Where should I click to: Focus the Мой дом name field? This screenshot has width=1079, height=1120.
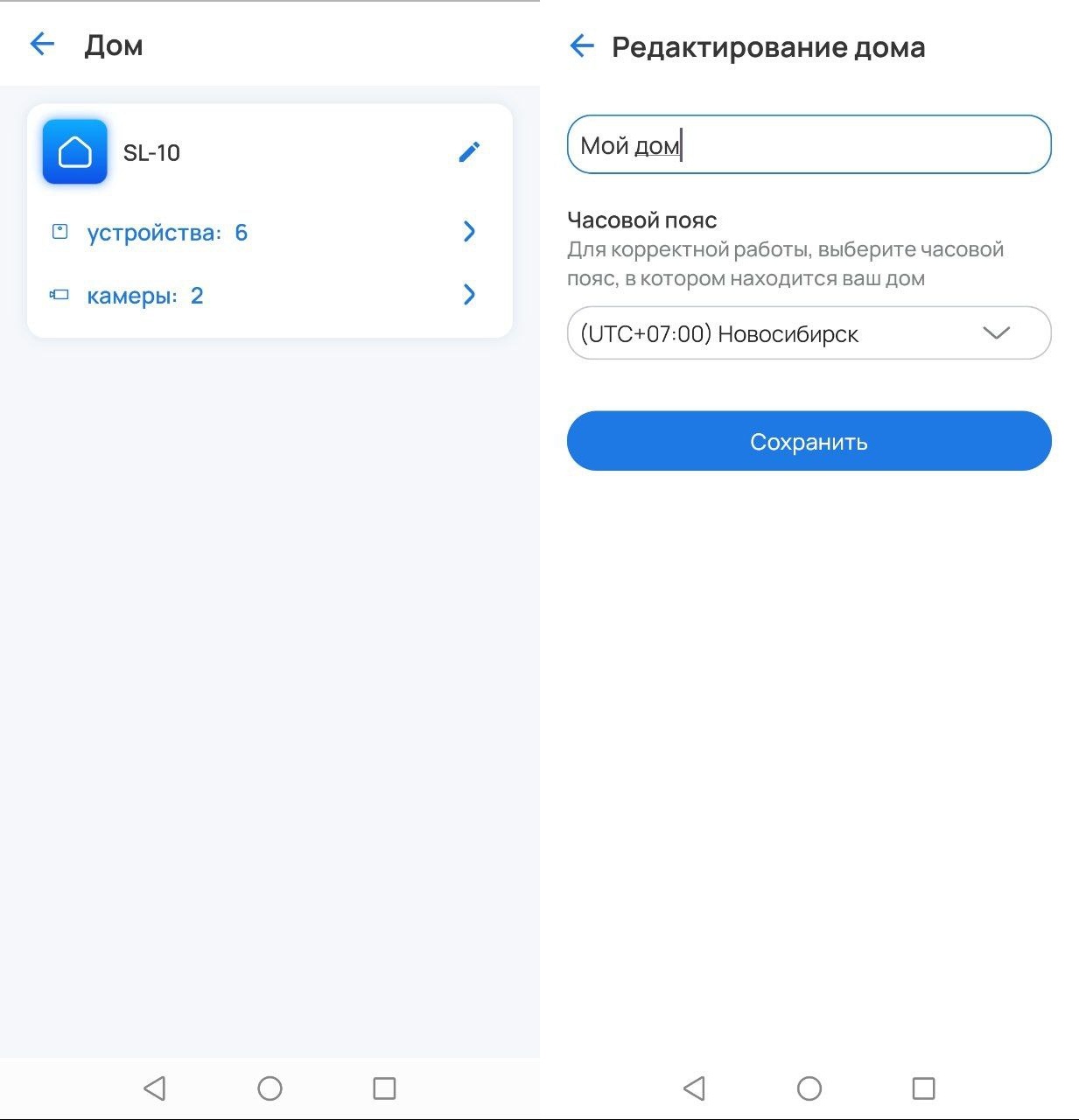coord(808,144)
